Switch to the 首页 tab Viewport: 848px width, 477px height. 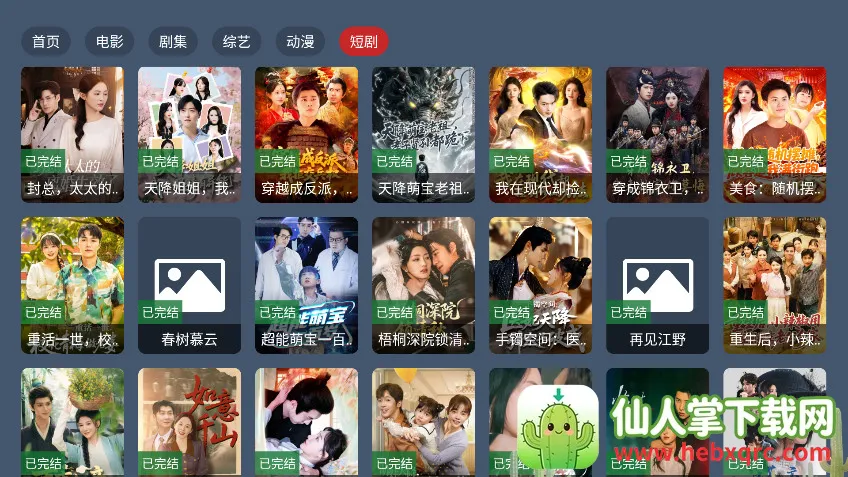tap(46, 41)
